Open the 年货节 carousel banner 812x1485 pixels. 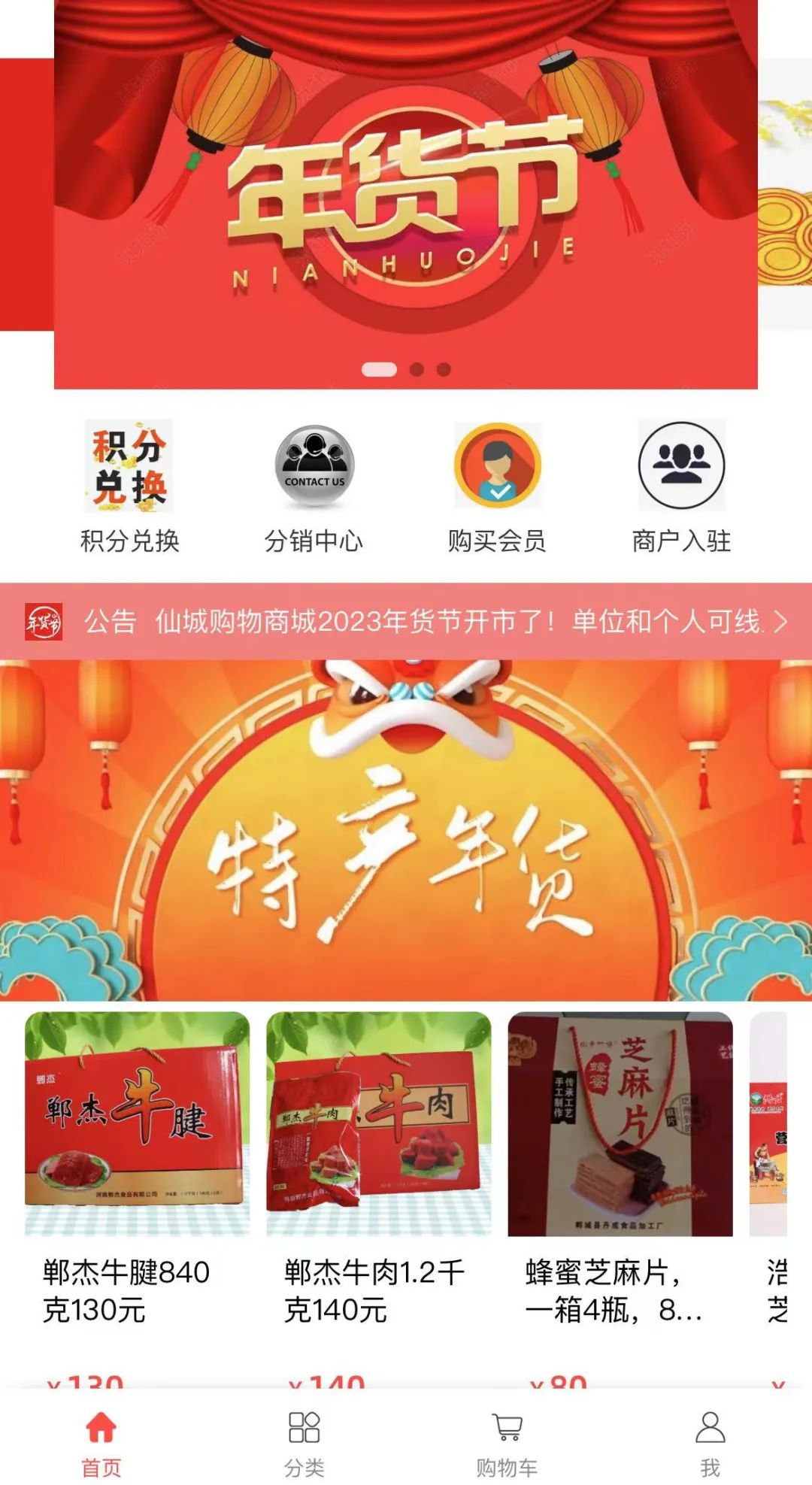tap(406, 195)
